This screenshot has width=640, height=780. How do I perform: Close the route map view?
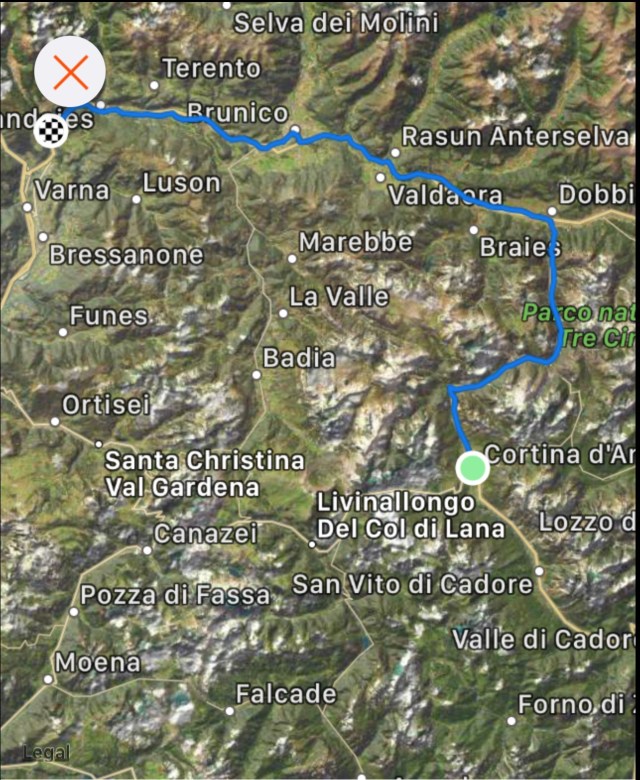click(x=70, y=71)
